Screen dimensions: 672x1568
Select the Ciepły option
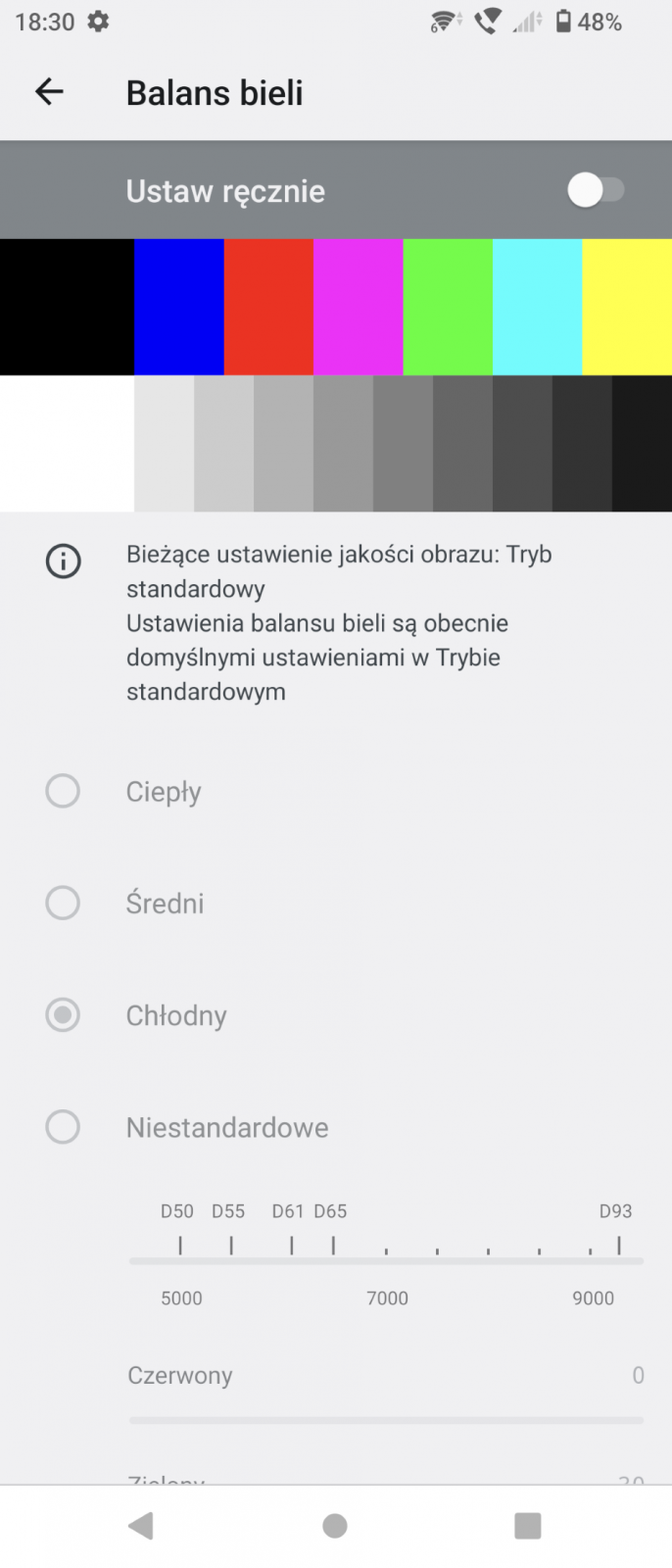click(x=63, y=791)
